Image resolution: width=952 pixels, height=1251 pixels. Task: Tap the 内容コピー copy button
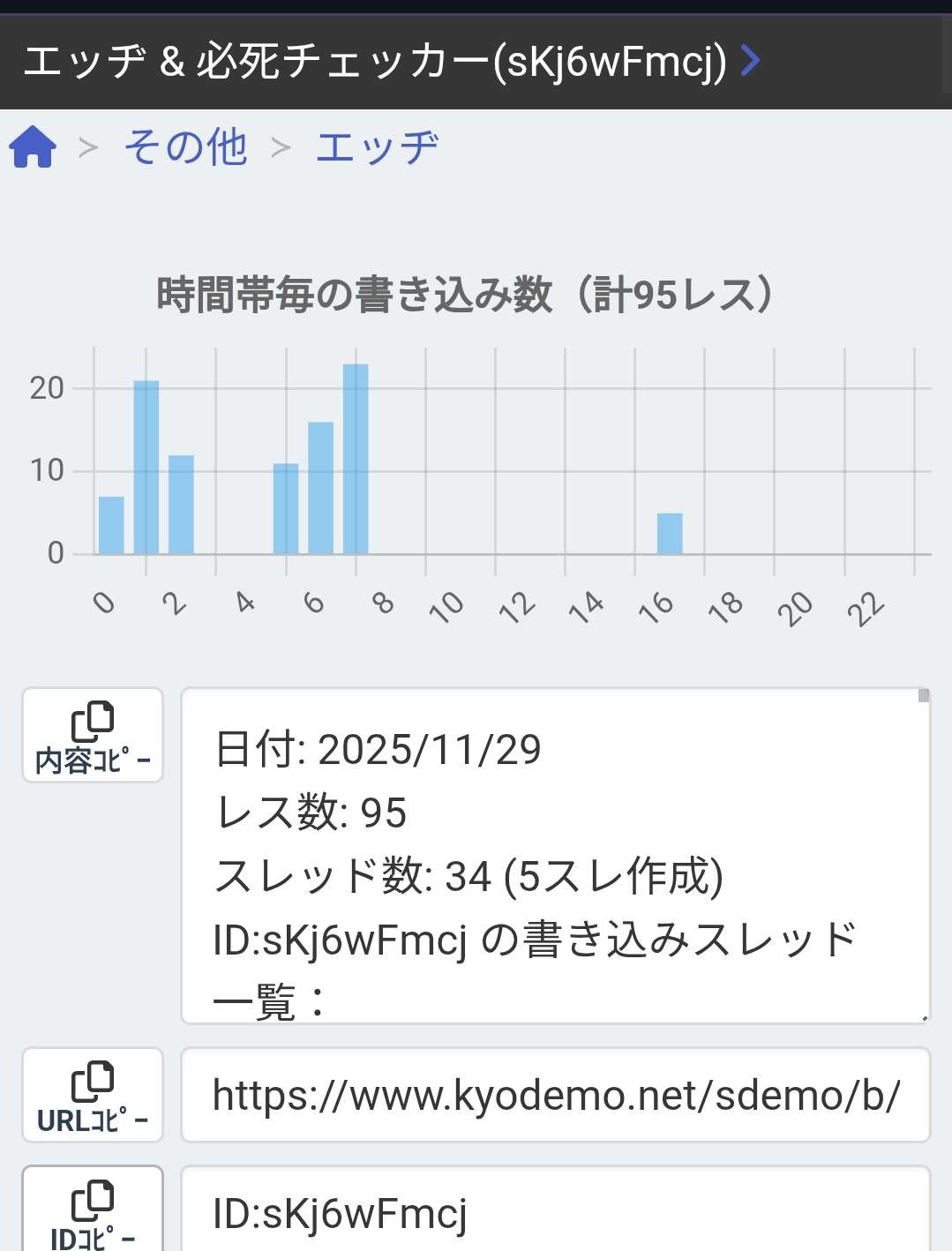(x=93, y=736)
